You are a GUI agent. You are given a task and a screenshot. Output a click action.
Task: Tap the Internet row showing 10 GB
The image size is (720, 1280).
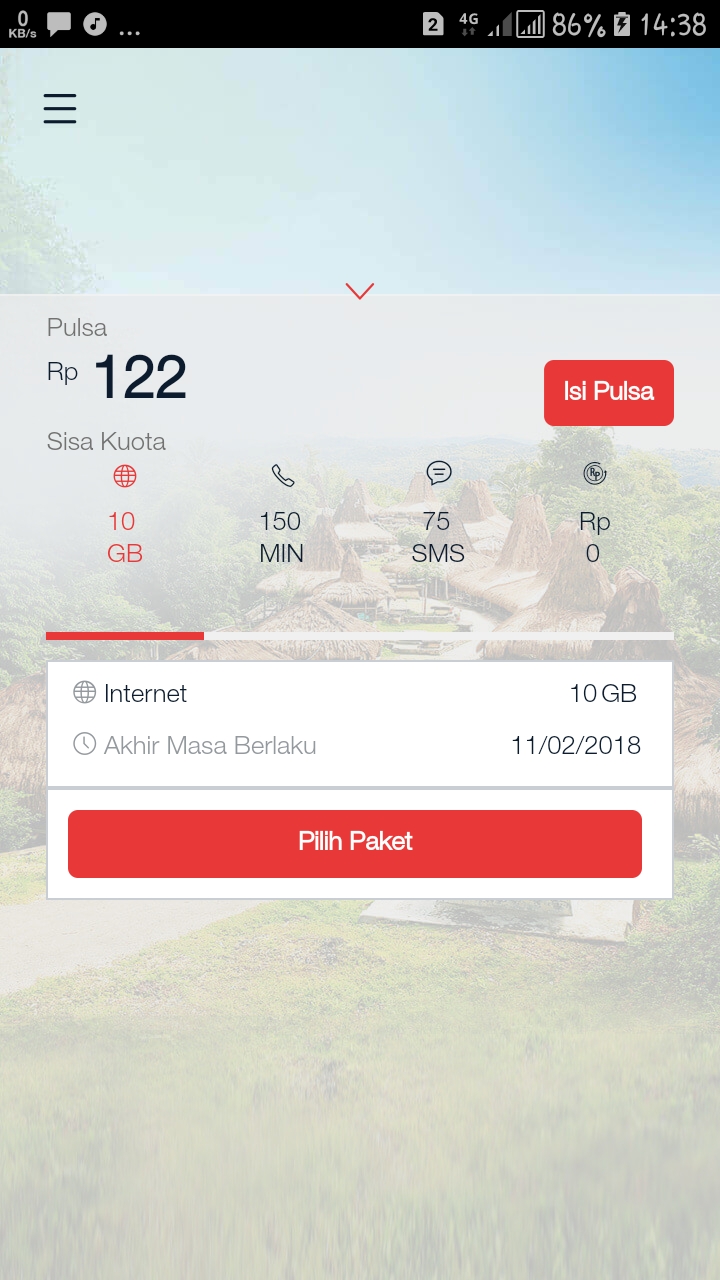[360, 693]
